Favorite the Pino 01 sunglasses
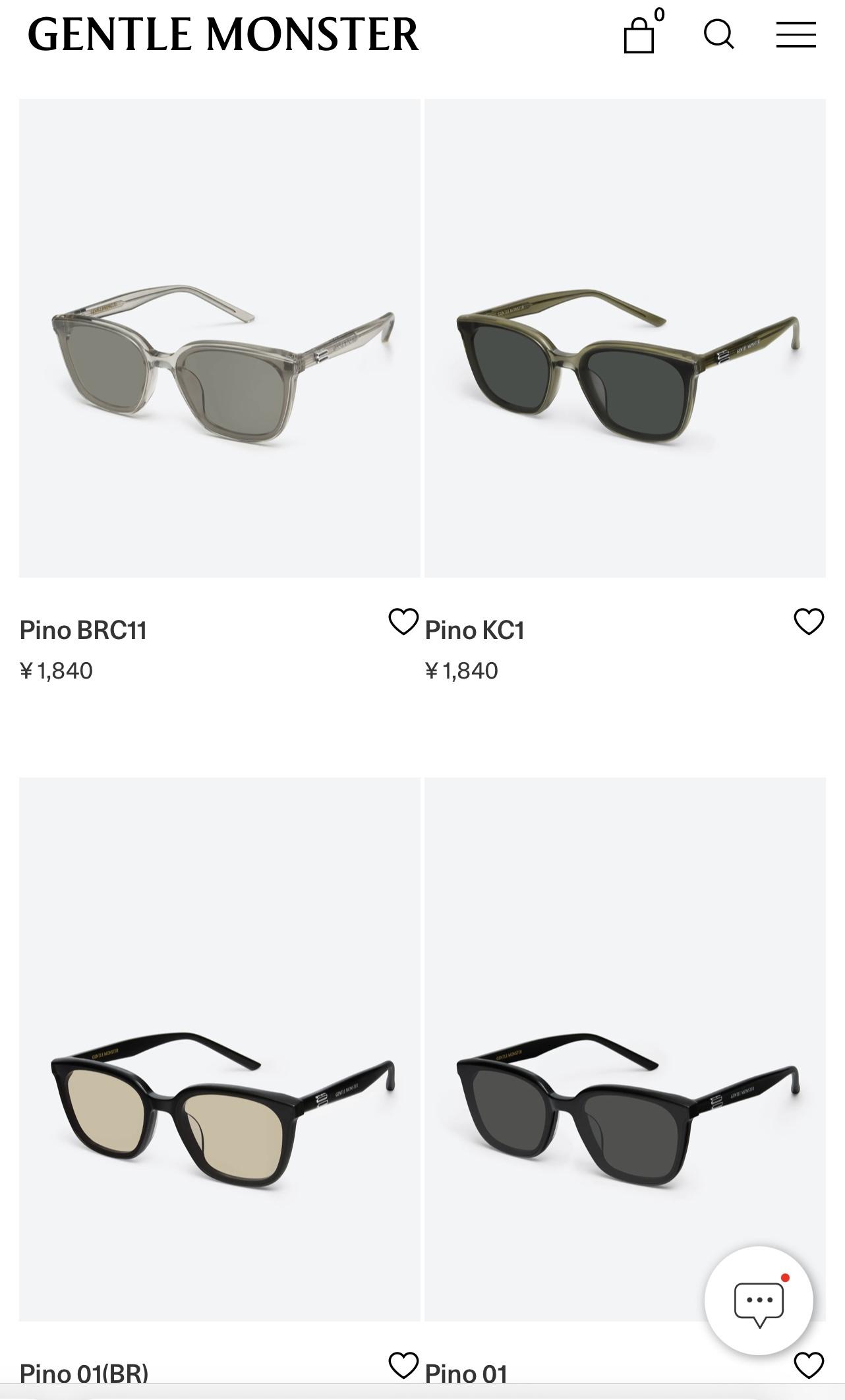This screenshot has height=1400, width=845. click(809, 1365)
